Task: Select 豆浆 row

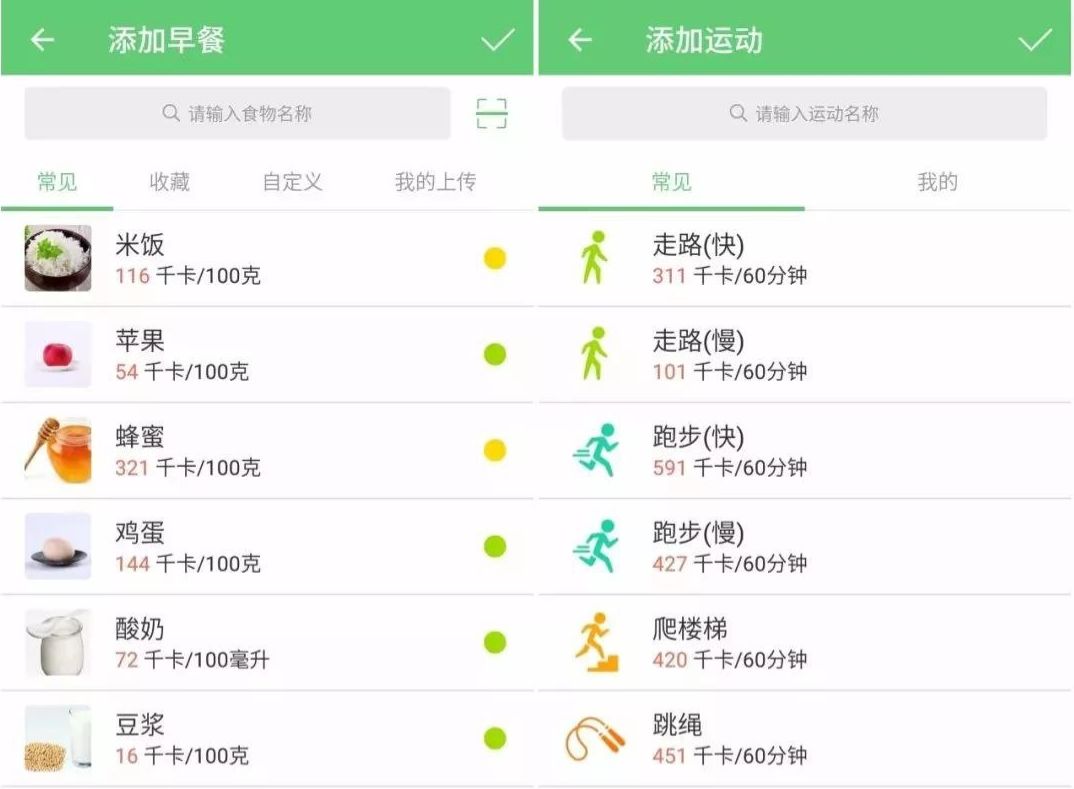Action: tap(267, 738)
